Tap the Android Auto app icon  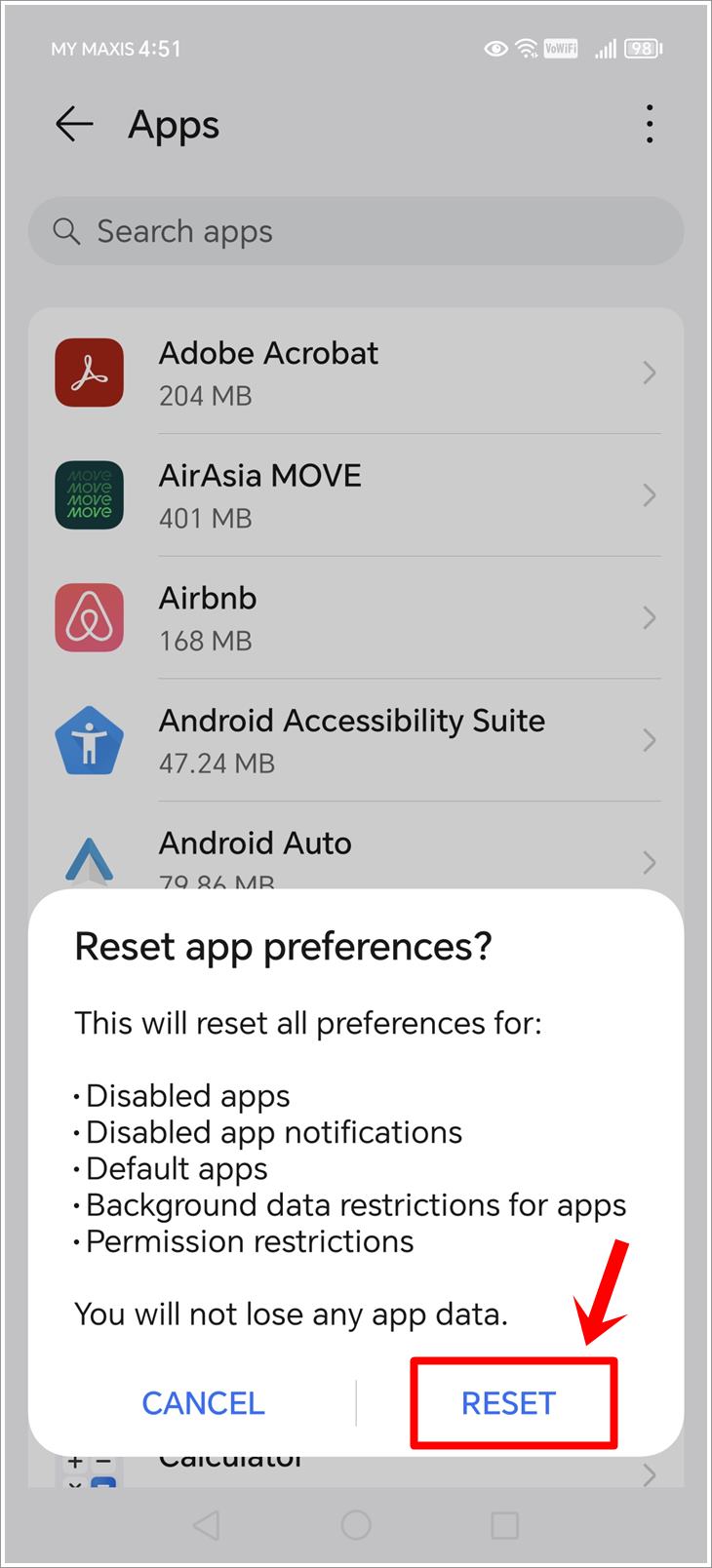(89, 858)
